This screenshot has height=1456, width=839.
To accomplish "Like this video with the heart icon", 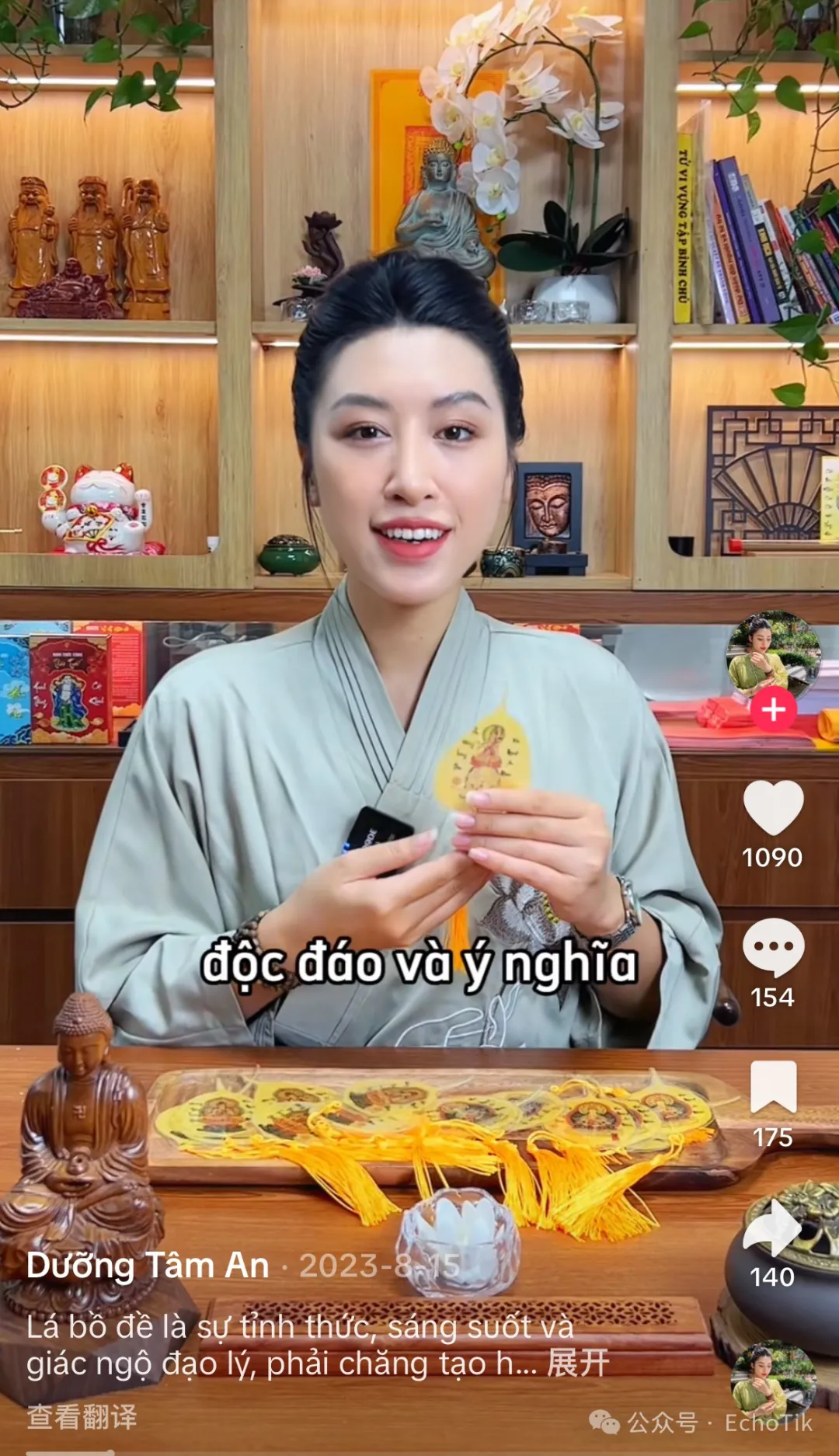I will 773,808.
